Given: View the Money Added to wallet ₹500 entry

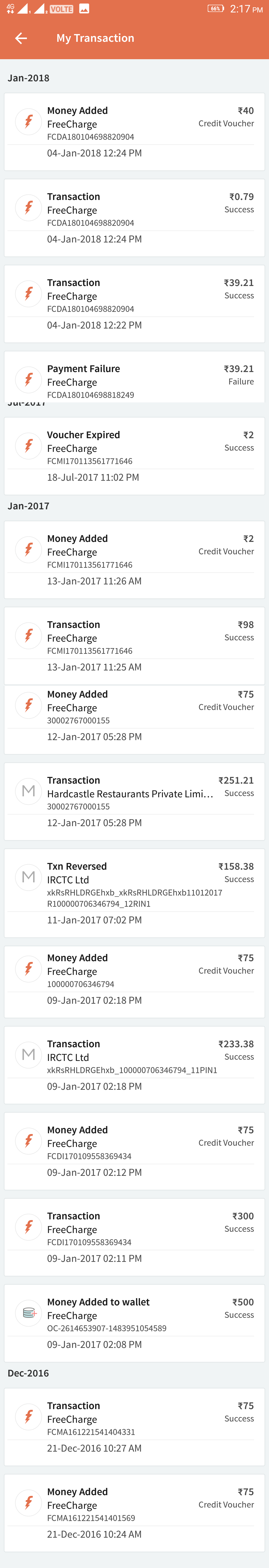Looking at the screenshot, I should coord(134,1323).
